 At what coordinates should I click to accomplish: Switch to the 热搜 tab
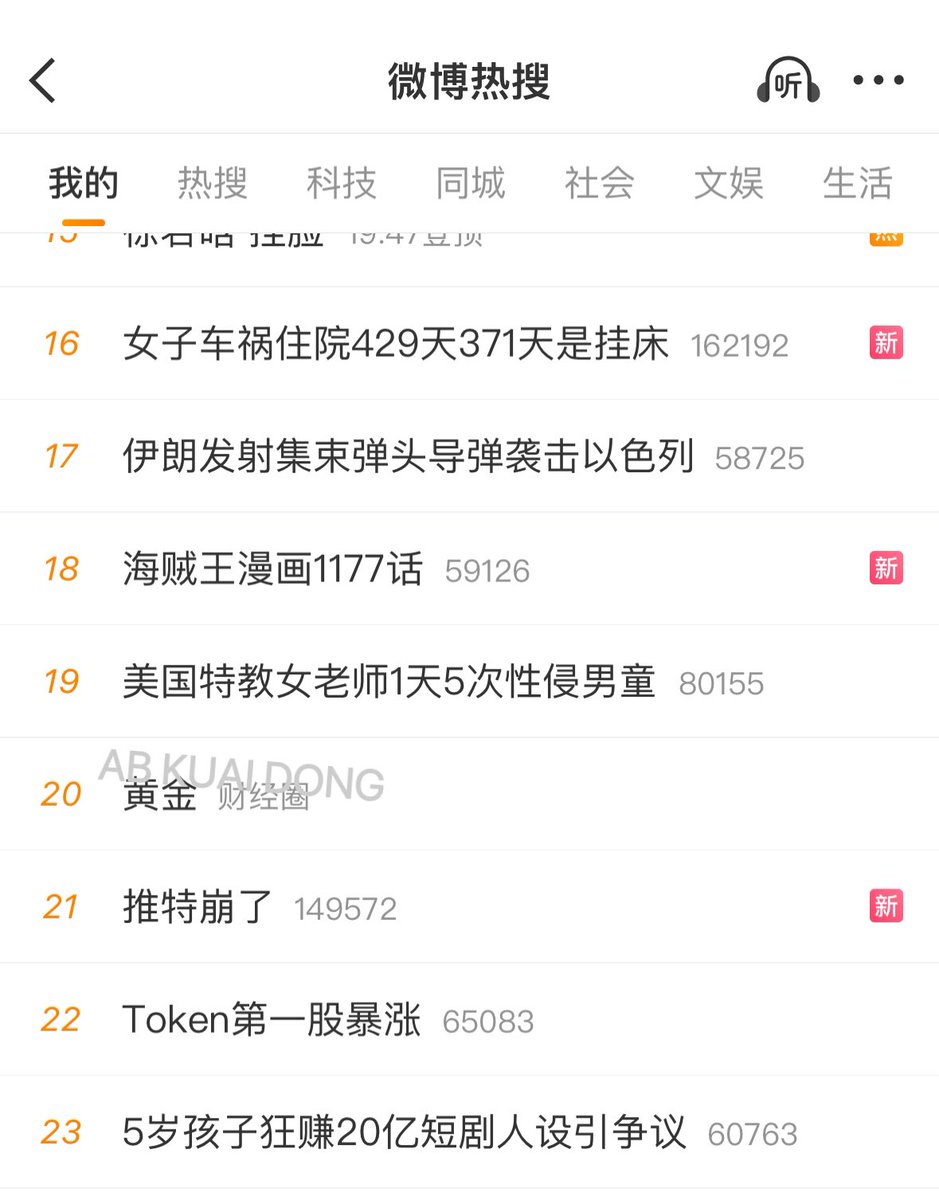(x=212, y=183)
